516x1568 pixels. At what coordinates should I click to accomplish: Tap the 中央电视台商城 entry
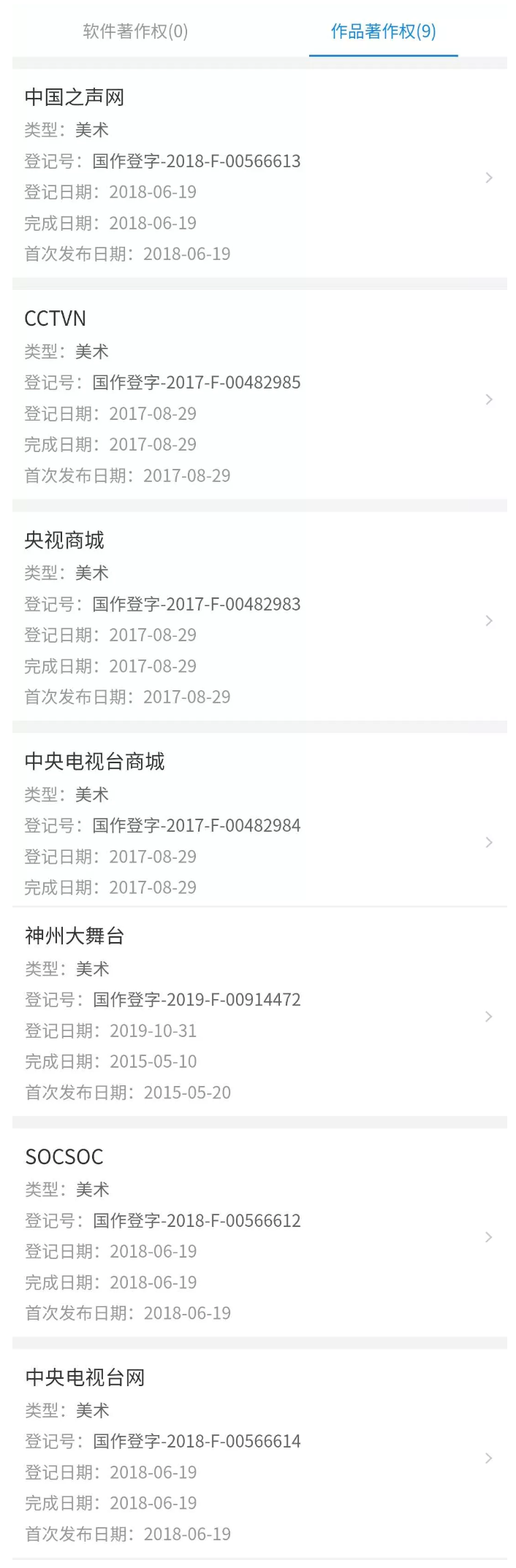pos(259,823)
